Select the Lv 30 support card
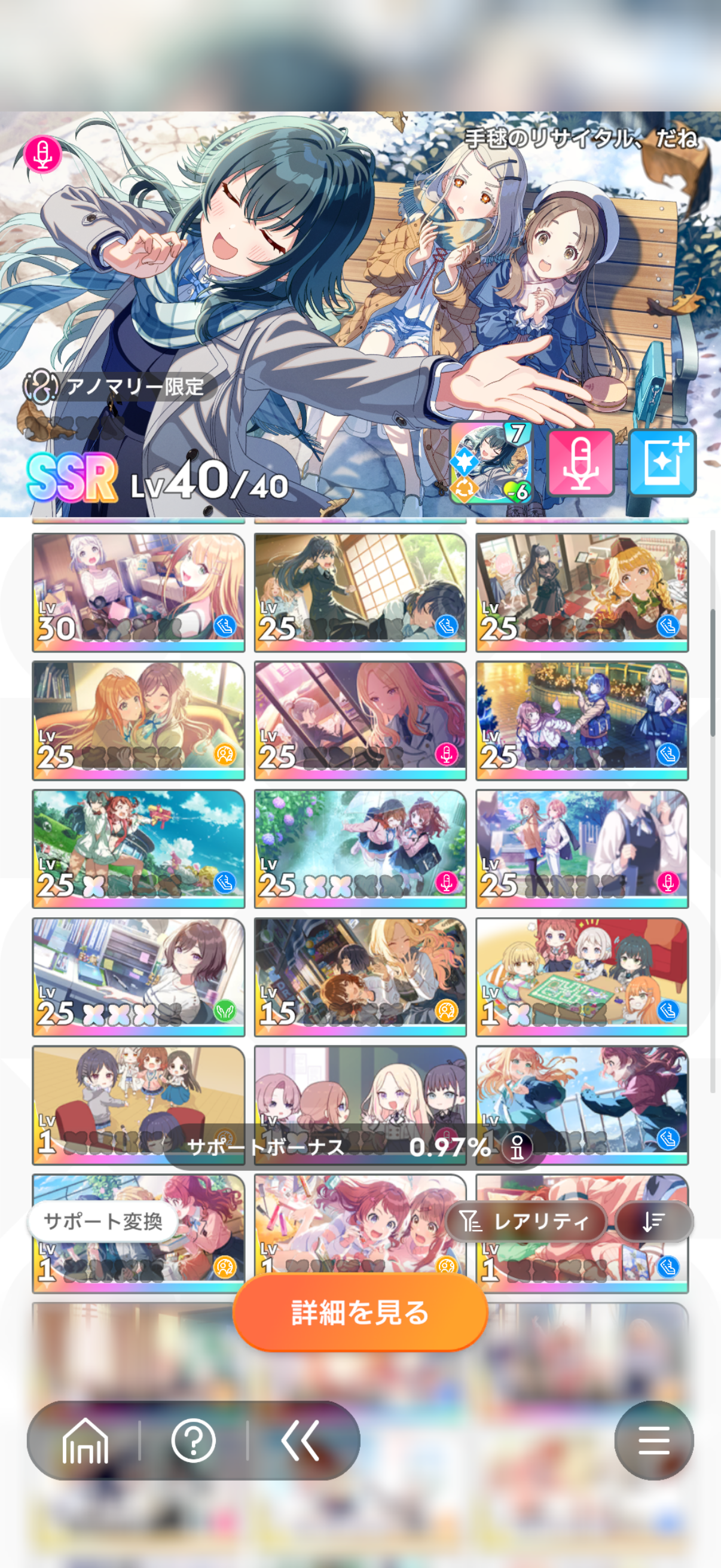 (x=138, y=591)
